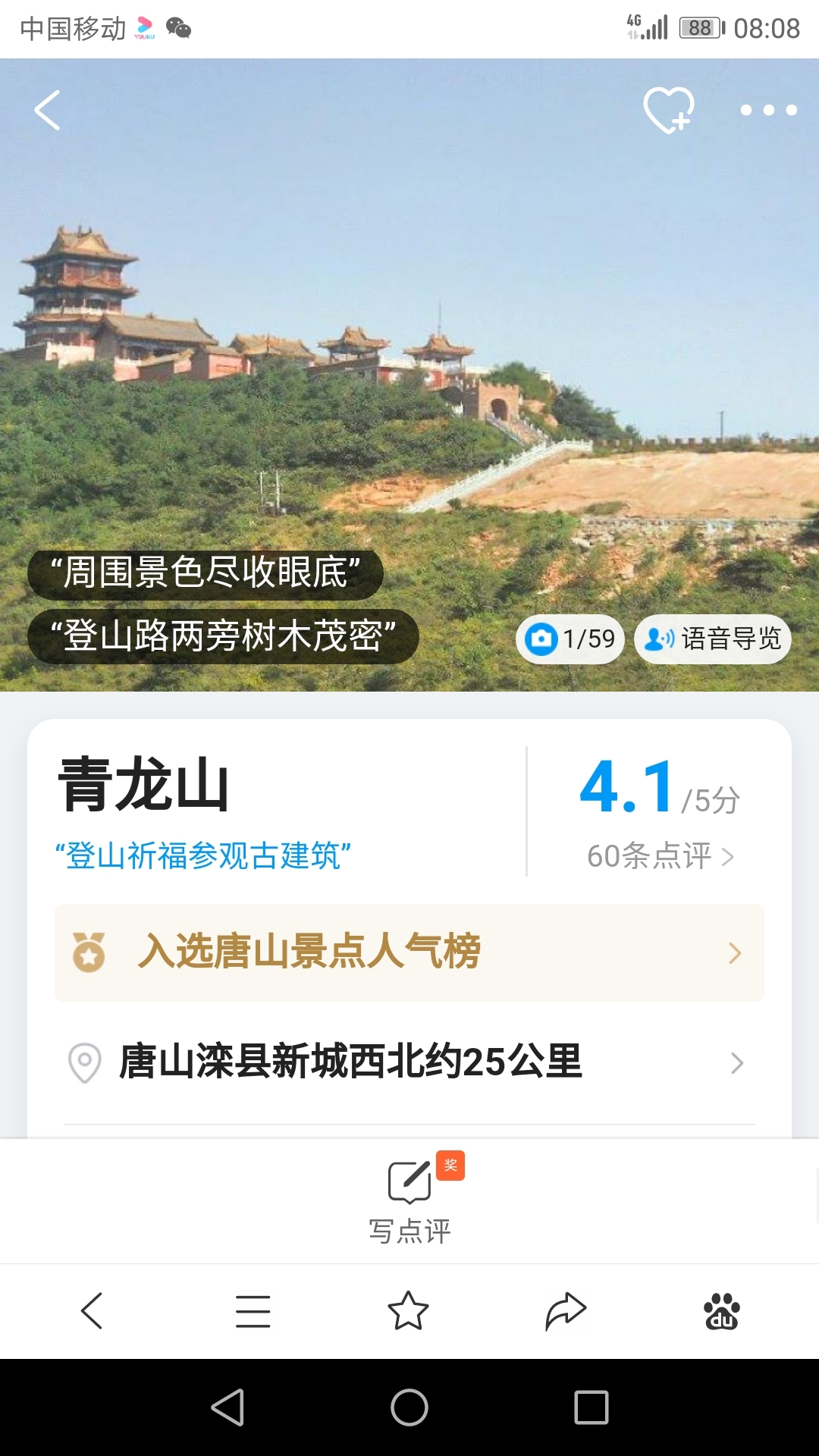Screen dimensions: 819x1456
Task: Go to Baidu home via paw icon
Action: (721, 1310)
